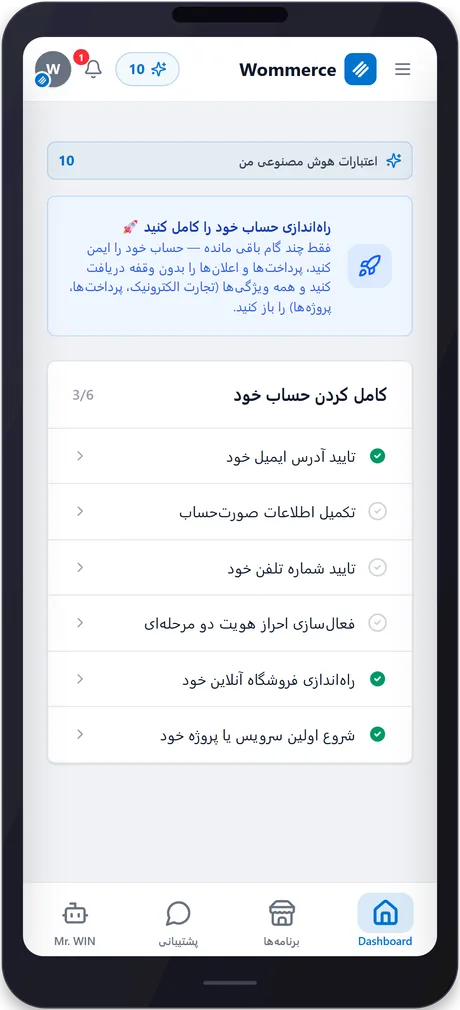Open the profile avatar
This screenshot has height=1010, width=460.
[x=53, y=70]
